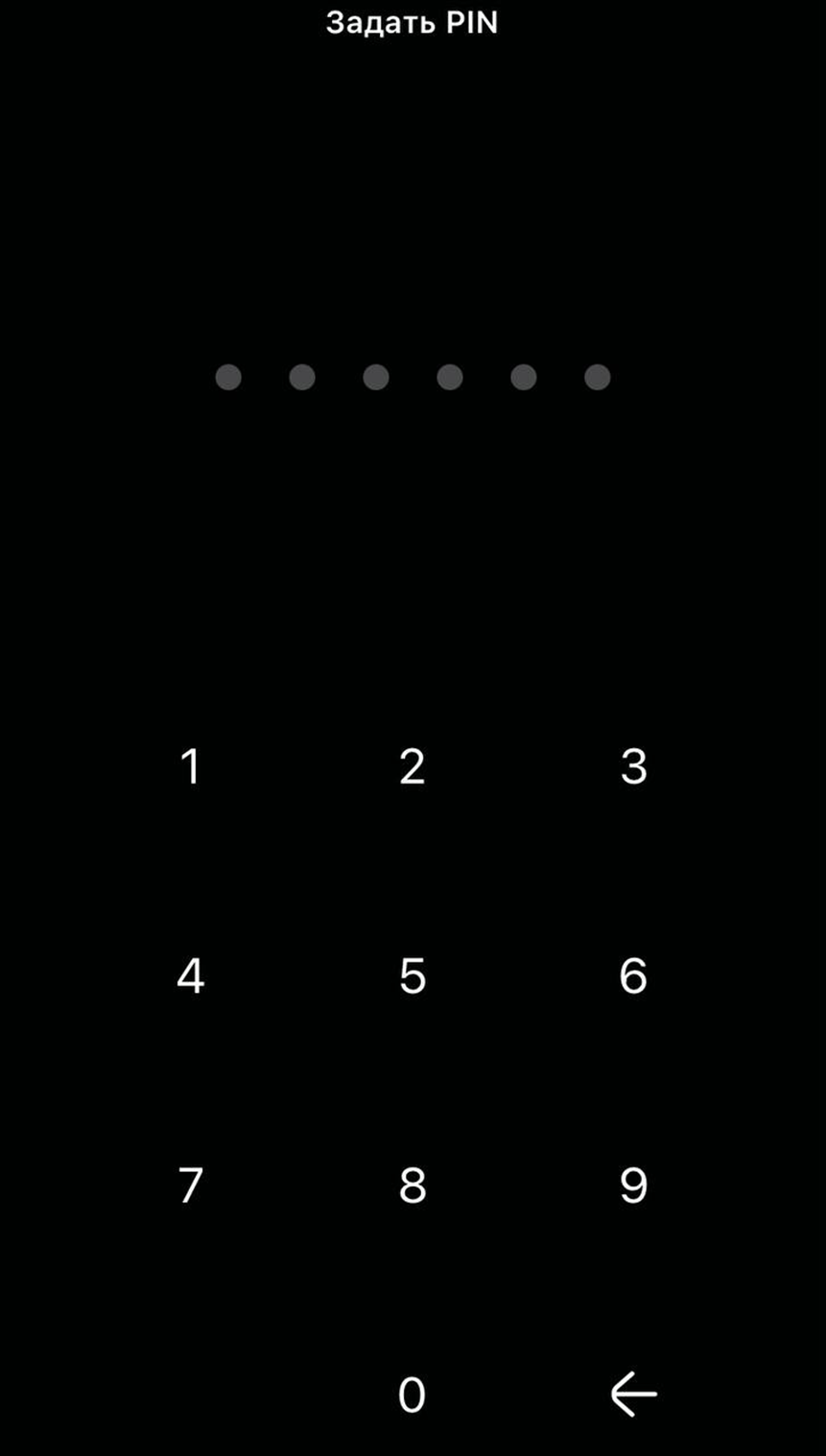Image resolution: width=826 pixels, height=1456 pixels.
Task: Enter digit 5 on the keypad
Action: (x=412, y=975)
